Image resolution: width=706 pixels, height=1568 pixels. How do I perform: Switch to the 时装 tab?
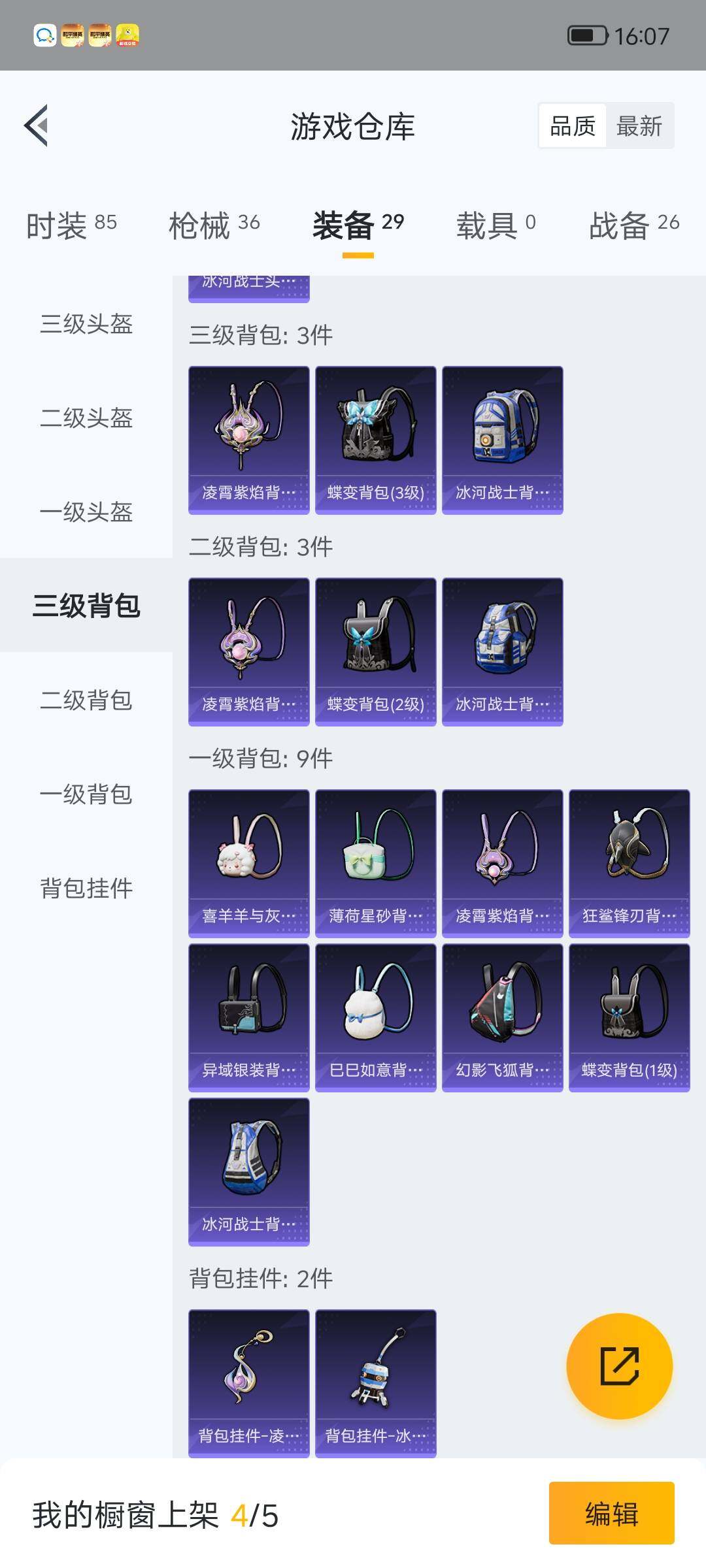tap(71, 225)
